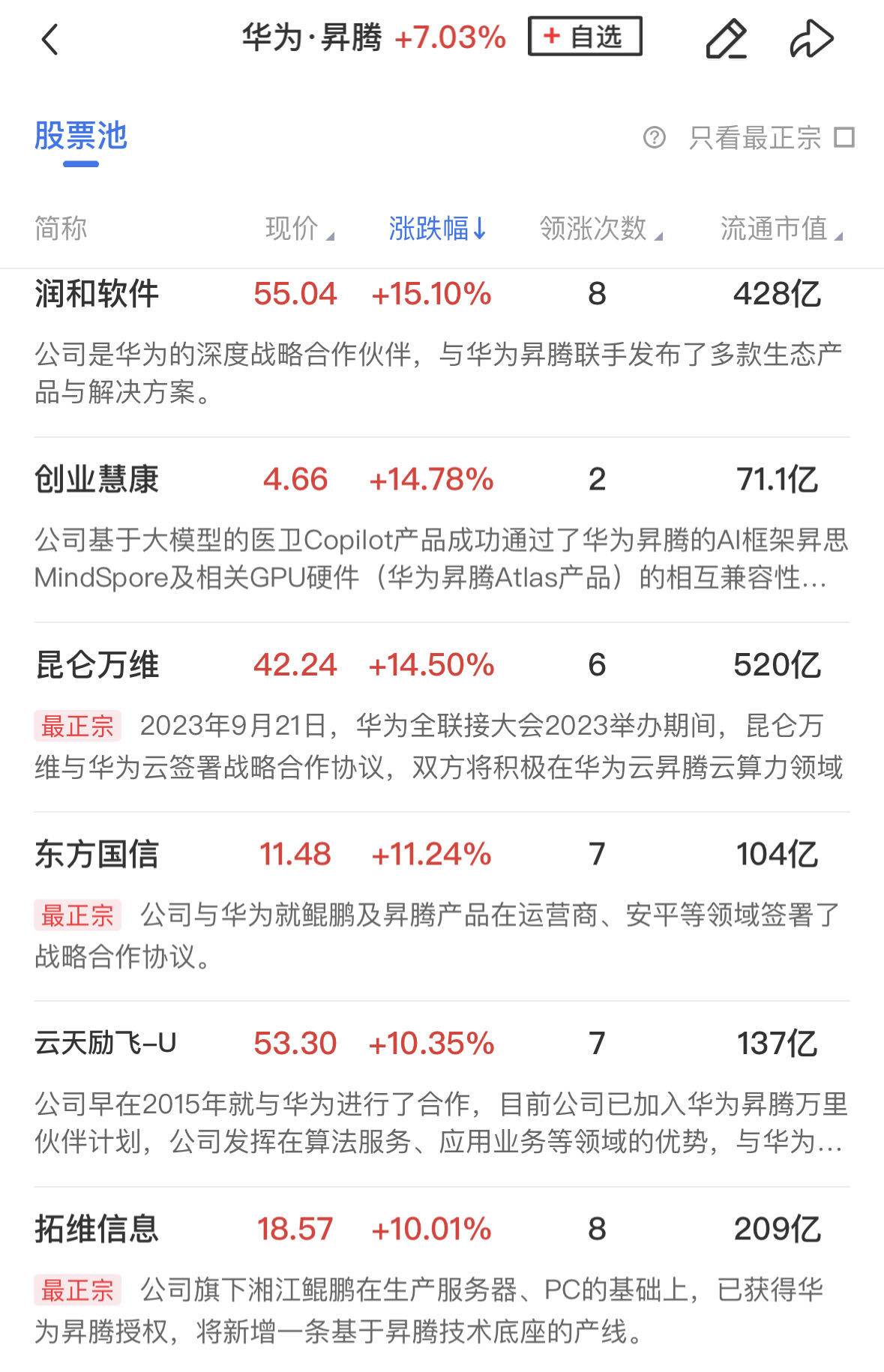The width and height of the screenshot is (884, 1372).
Task: Switch to the 股票池 tab
Action: (x=79, y=135)
